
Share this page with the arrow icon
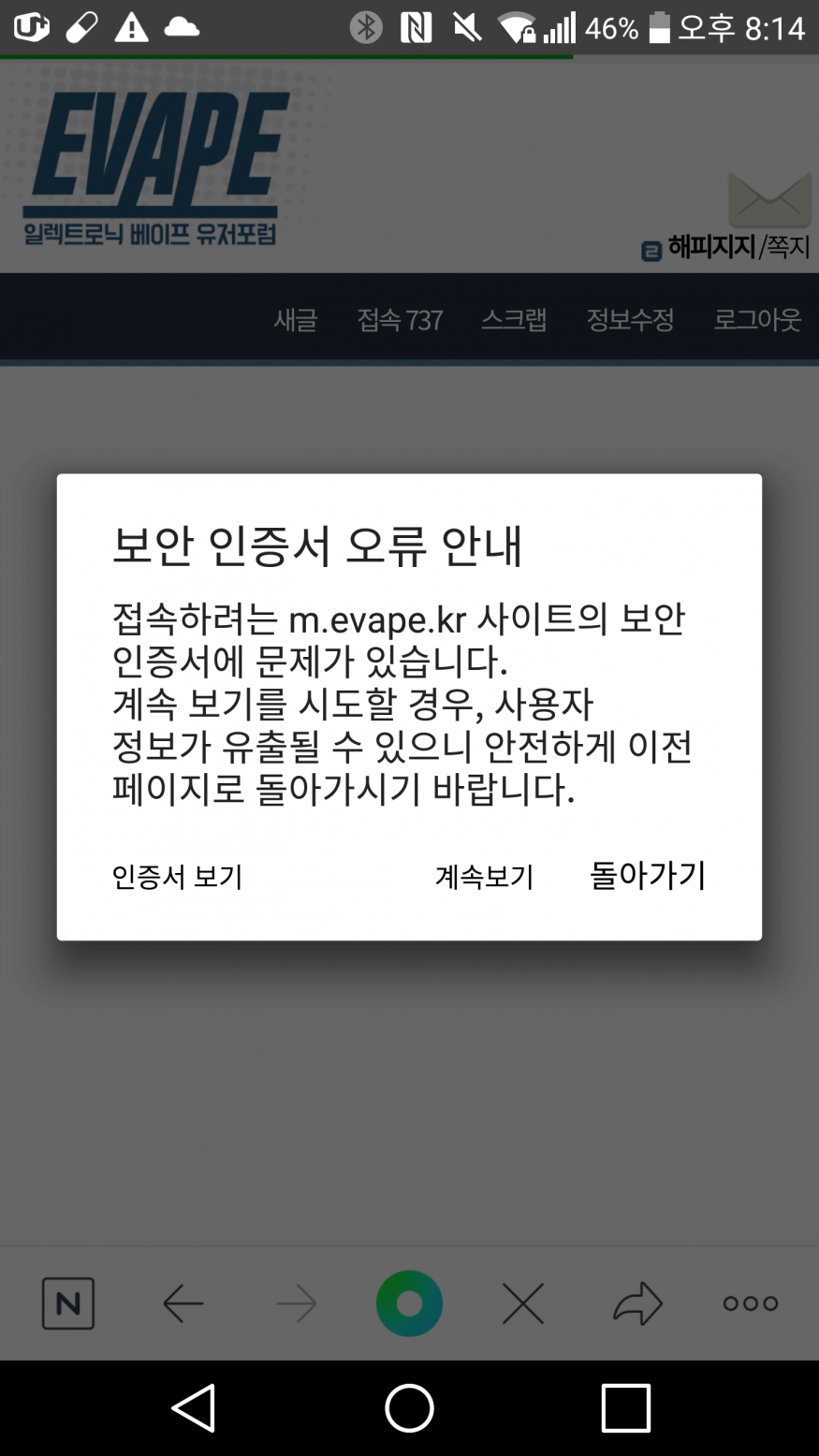coord(637,1303)
